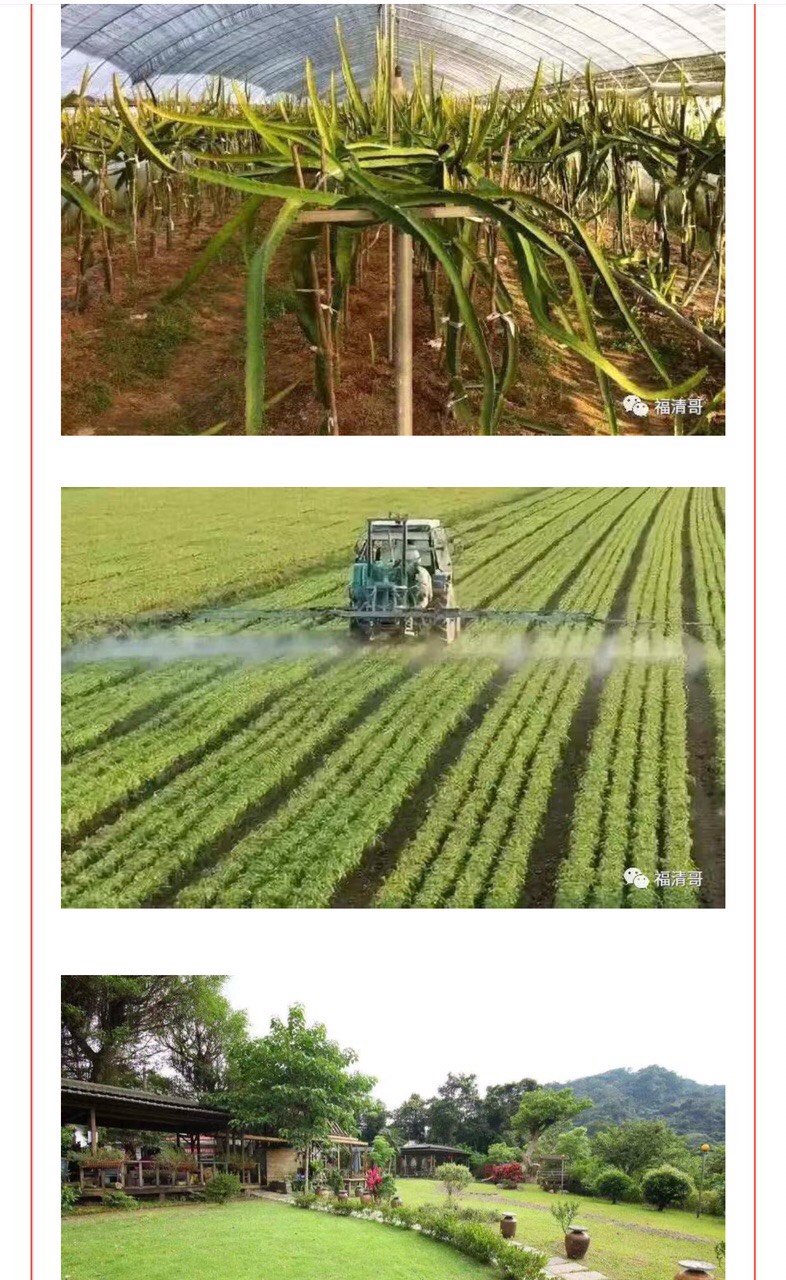Screen dimensions: 786x1280
Task: View the tractor spraying crops photo
Action: tap(392, 697)
